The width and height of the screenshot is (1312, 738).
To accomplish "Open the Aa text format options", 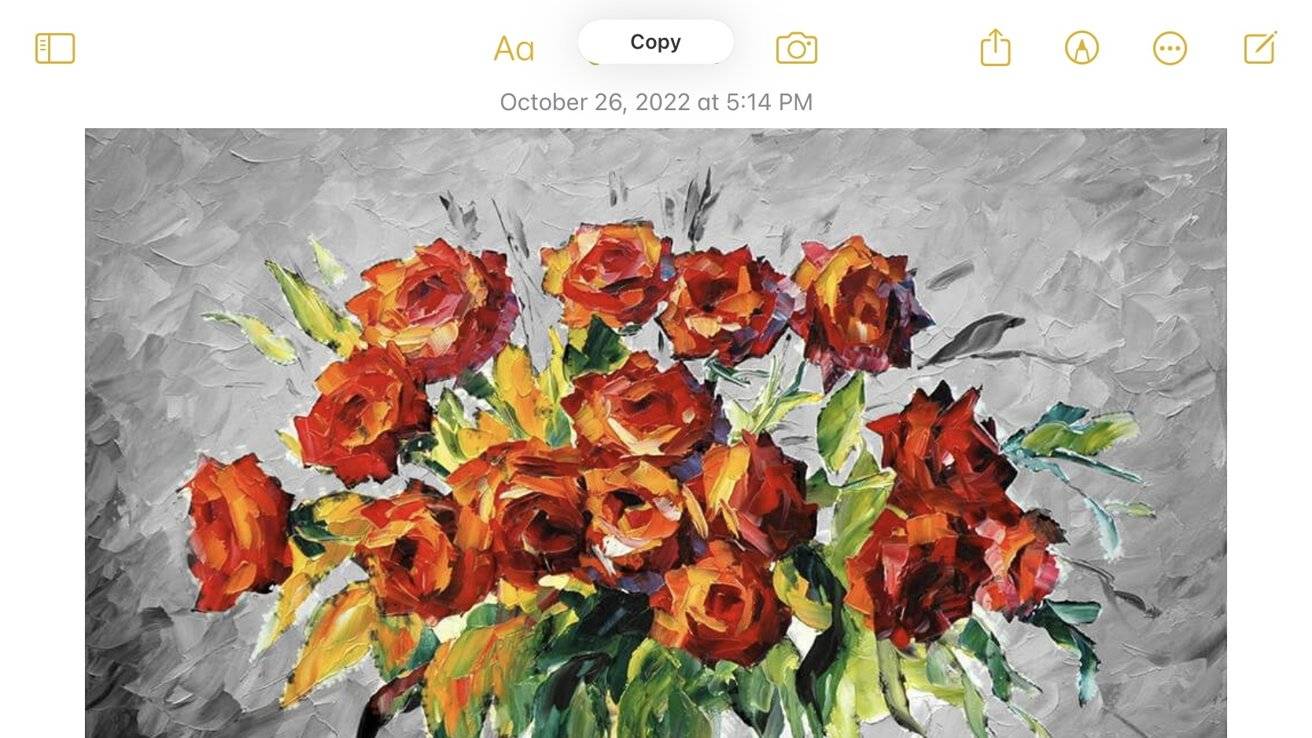I will coord(514,48).
